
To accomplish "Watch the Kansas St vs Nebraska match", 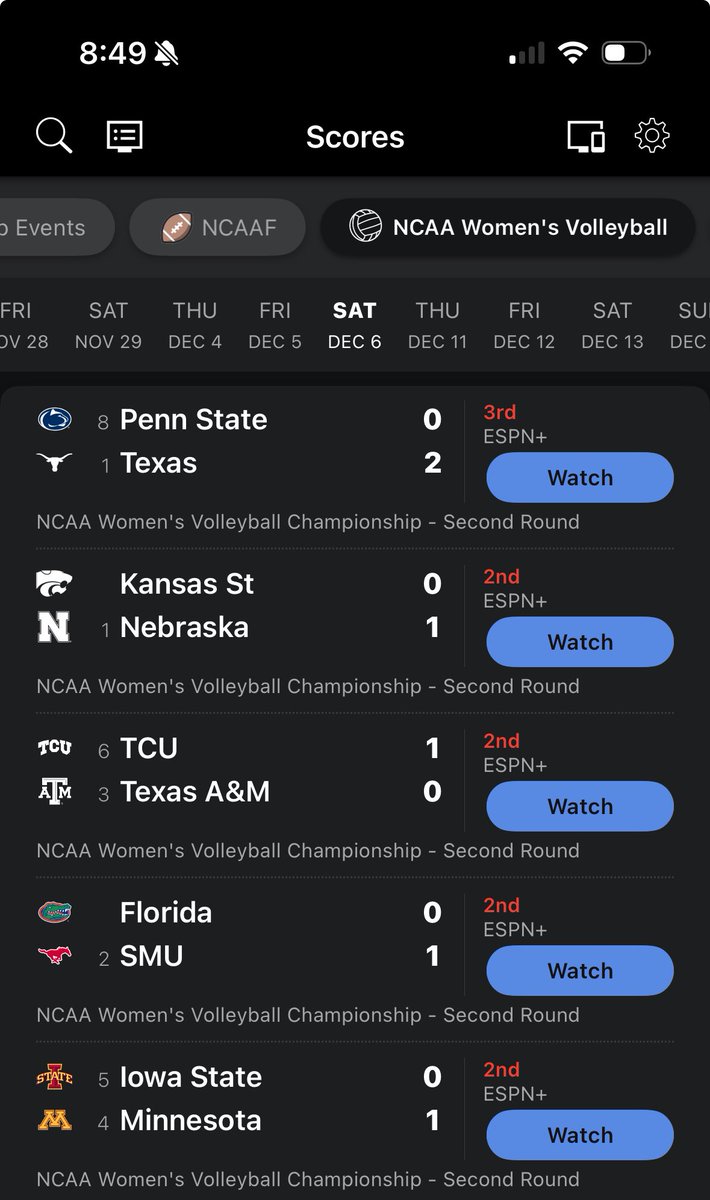I will (x=580, y=642).
